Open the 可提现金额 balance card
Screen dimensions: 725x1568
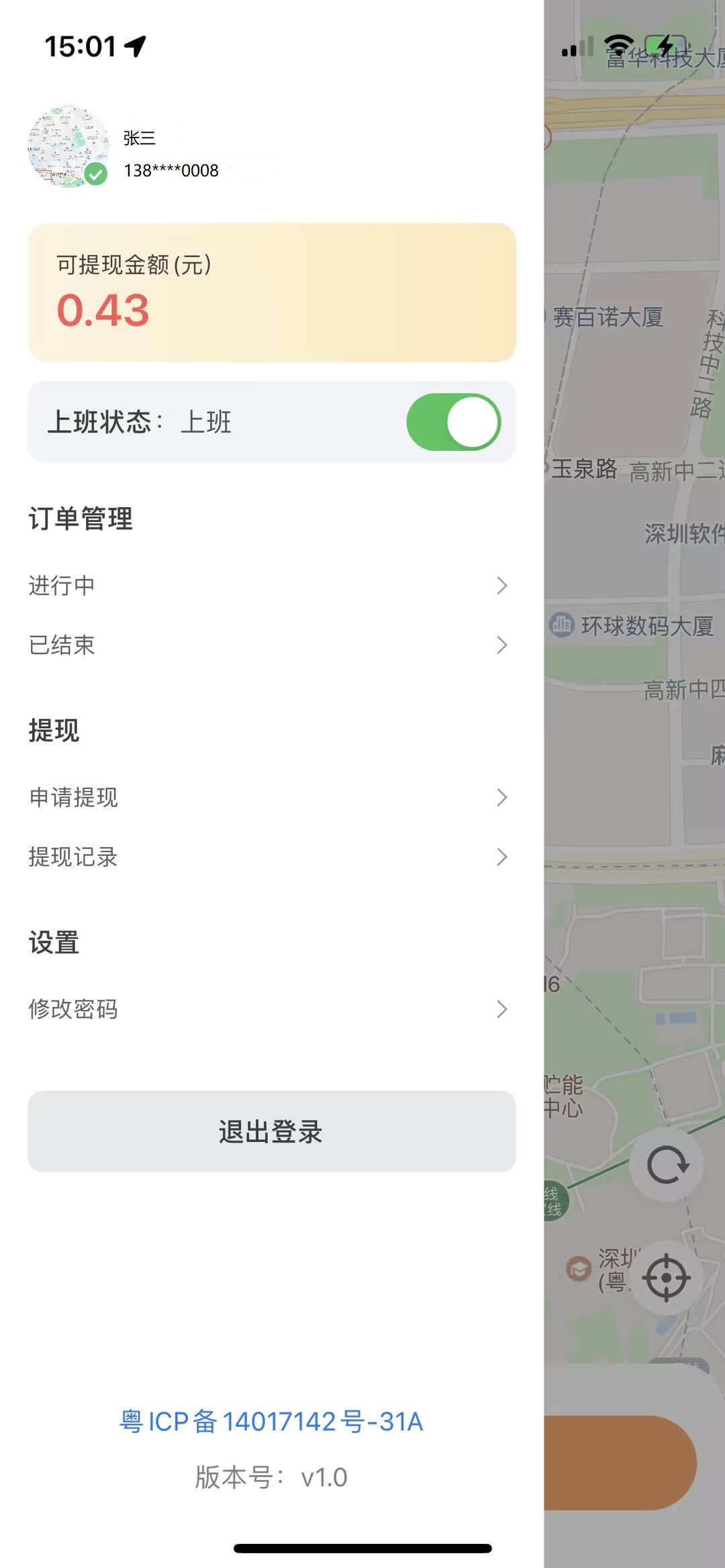click(271, 293)
